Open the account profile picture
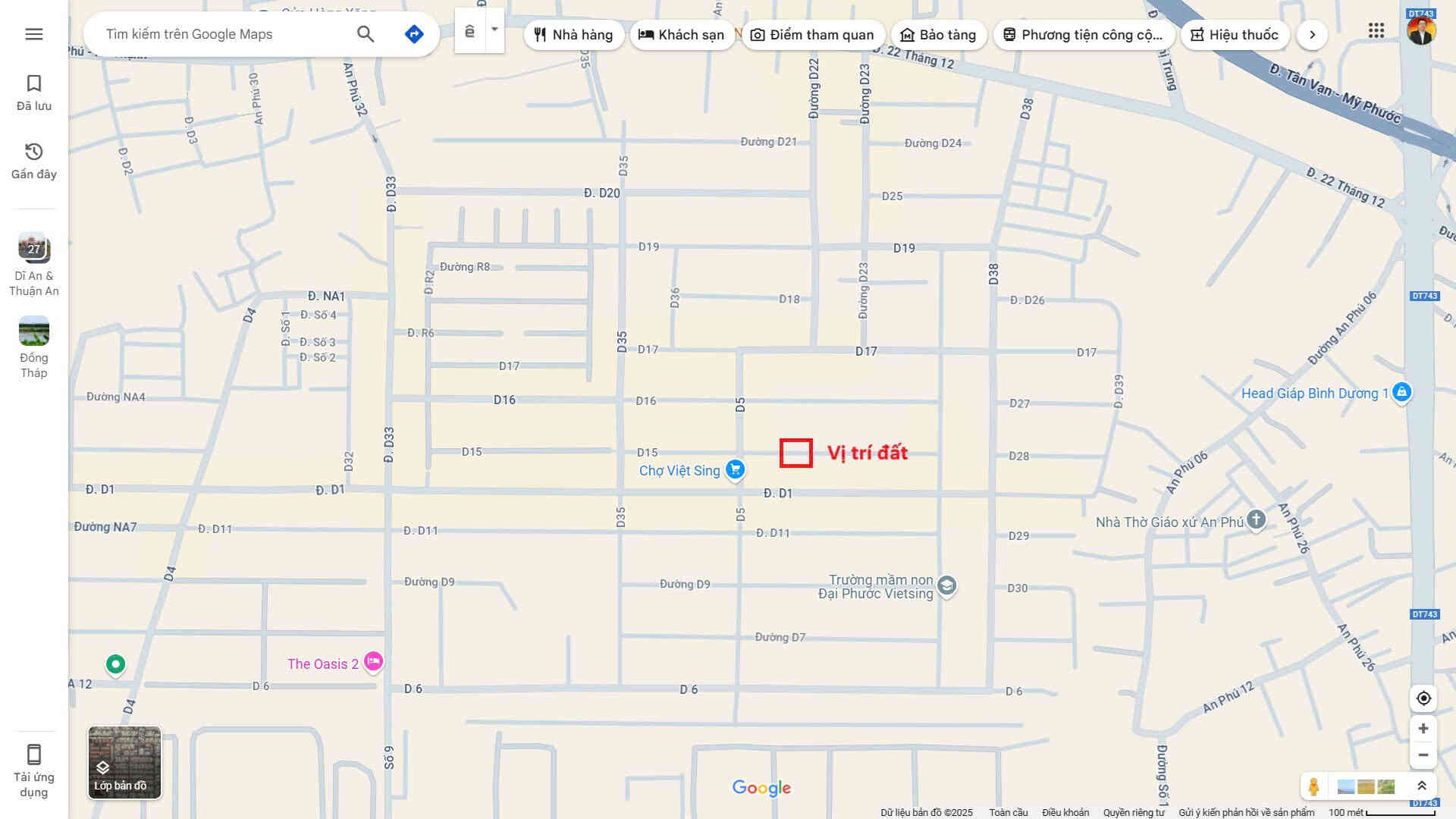Image resolution: width=1456 pixels, height=819 pixels. [1420, 31]
